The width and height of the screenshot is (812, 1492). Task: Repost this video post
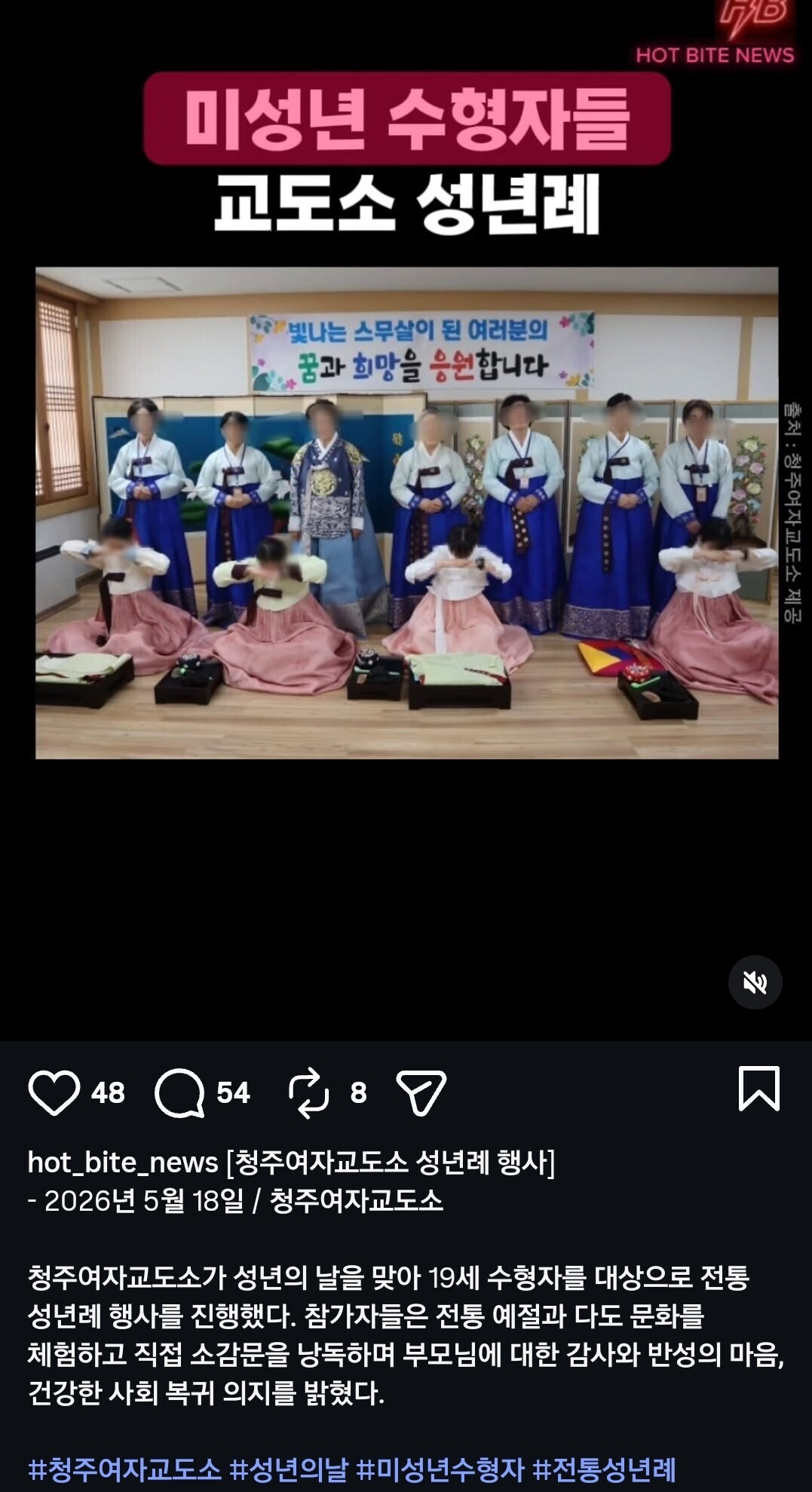tap(309, 1092)
